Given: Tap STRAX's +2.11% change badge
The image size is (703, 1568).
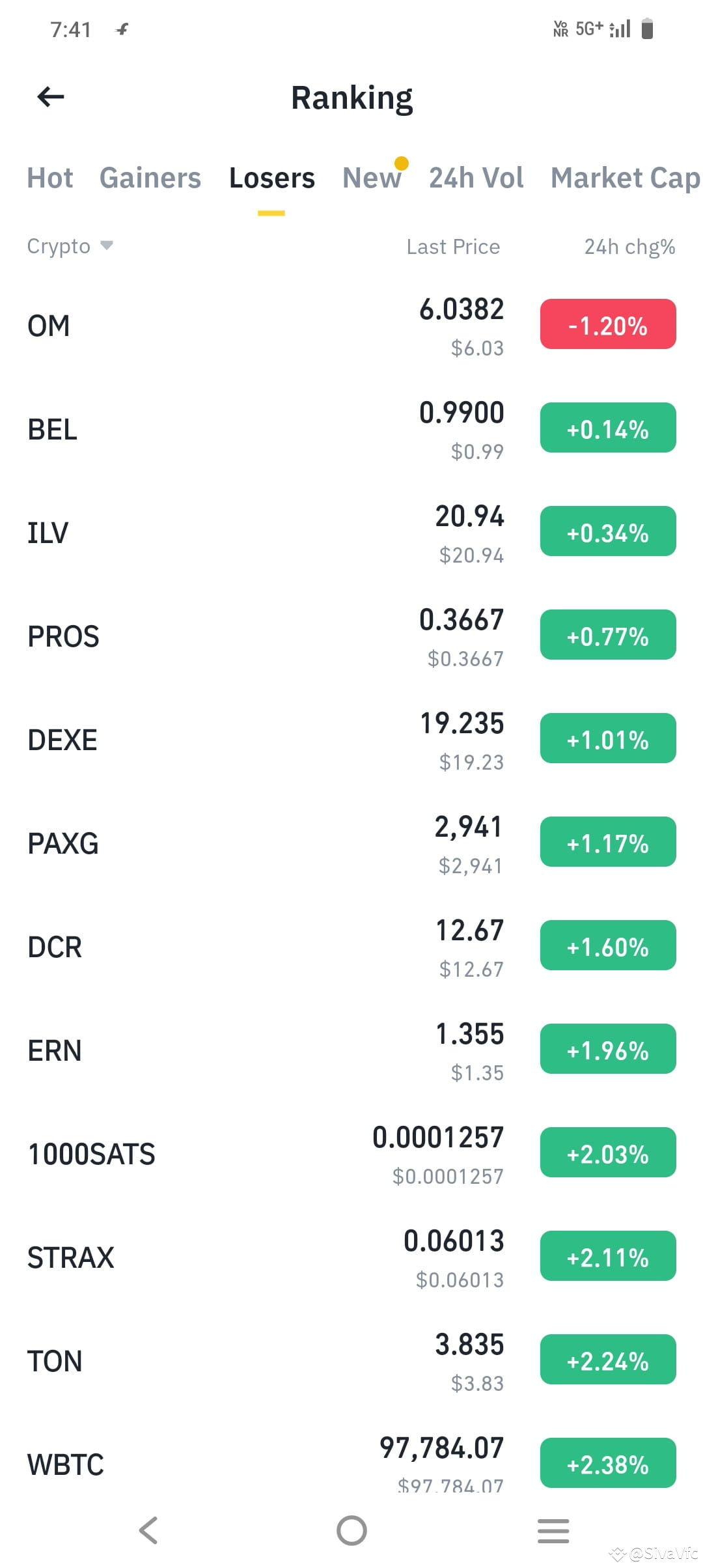Looking at the screenshot, I should (x=607, y=1257).
